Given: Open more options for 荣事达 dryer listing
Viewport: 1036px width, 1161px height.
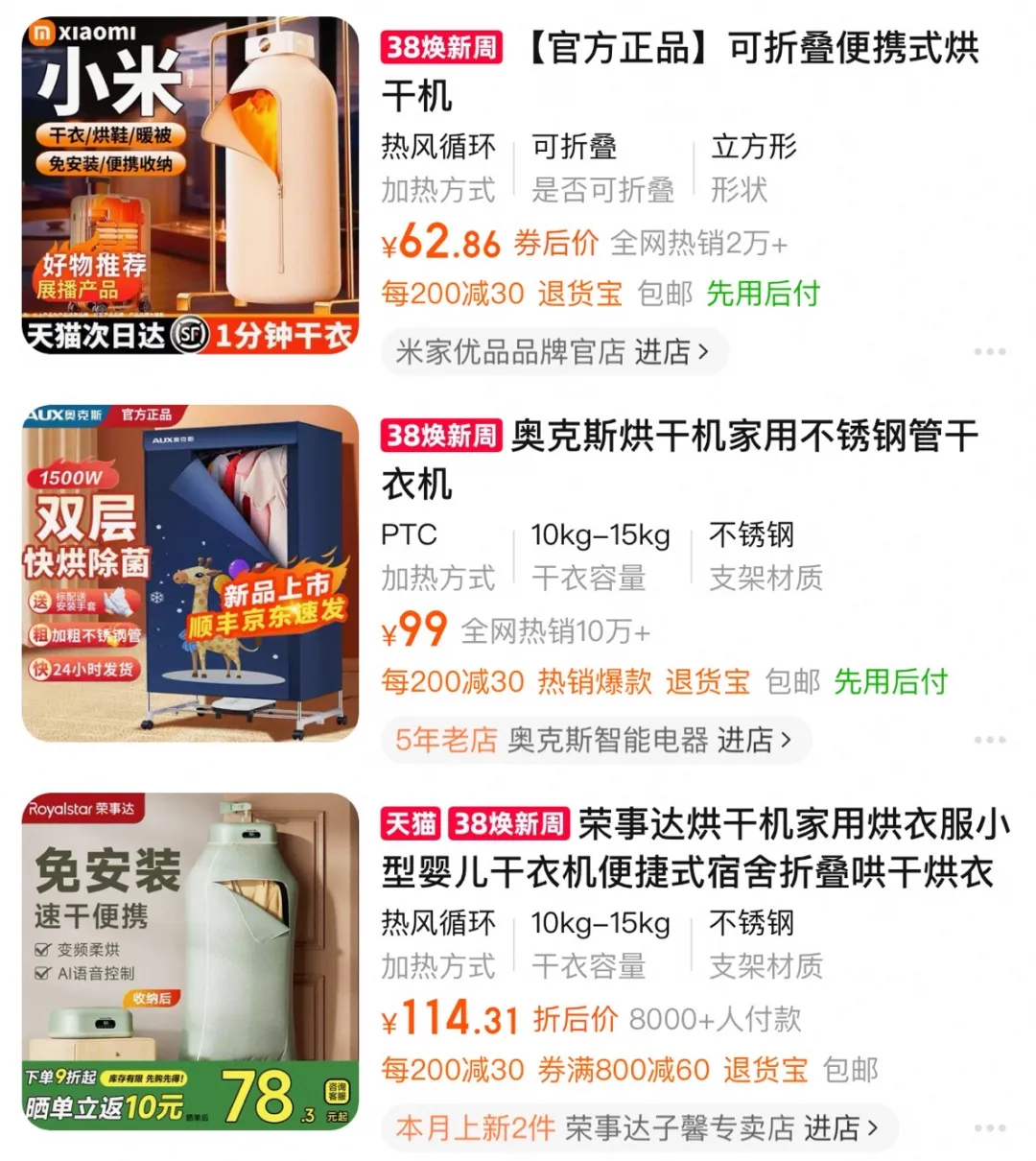Looking at the screenshot, I should [989, 1128].
